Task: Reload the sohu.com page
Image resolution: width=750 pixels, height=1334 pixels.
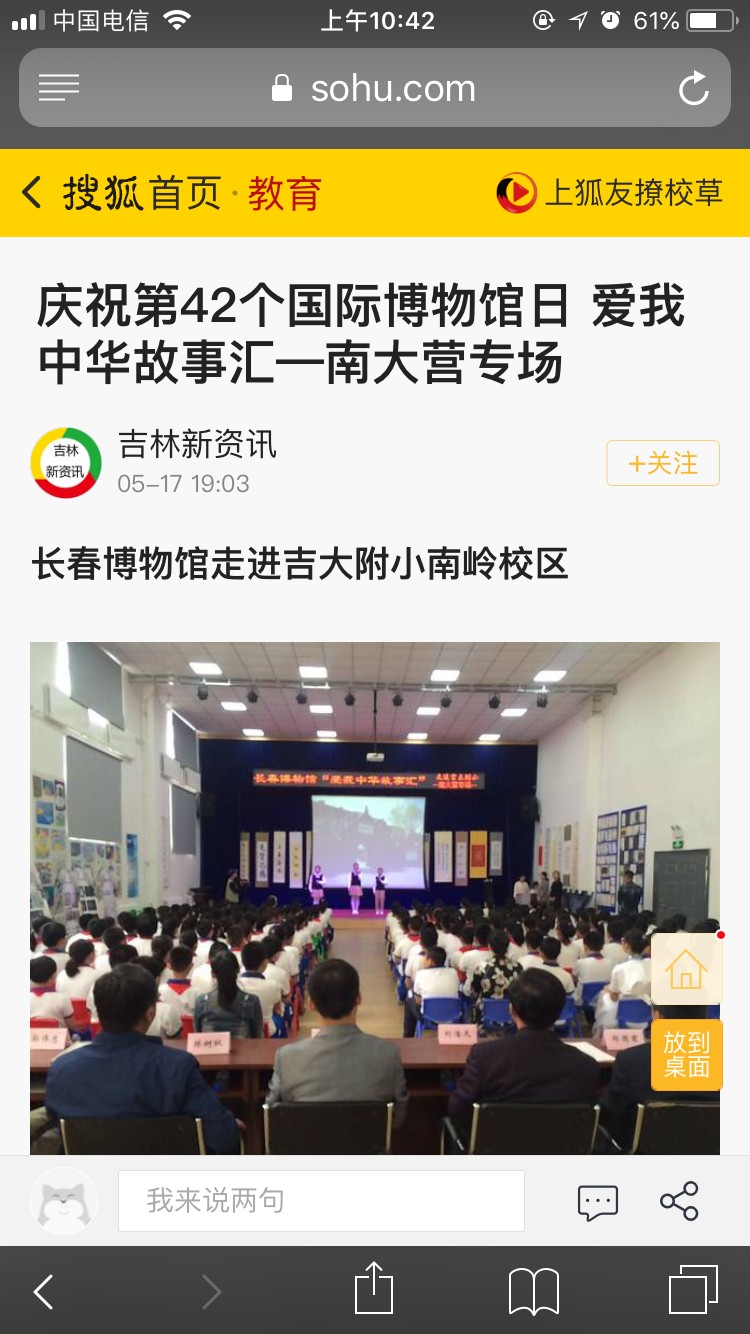Action: [693, 89]
